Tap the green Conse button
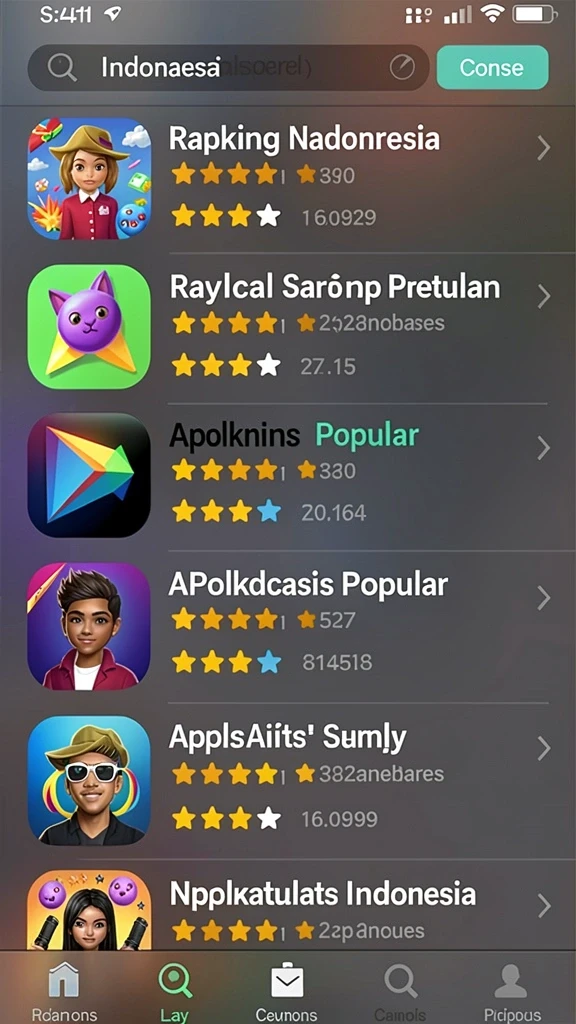Screen dimensions: 576x1024 coord(492,67)
